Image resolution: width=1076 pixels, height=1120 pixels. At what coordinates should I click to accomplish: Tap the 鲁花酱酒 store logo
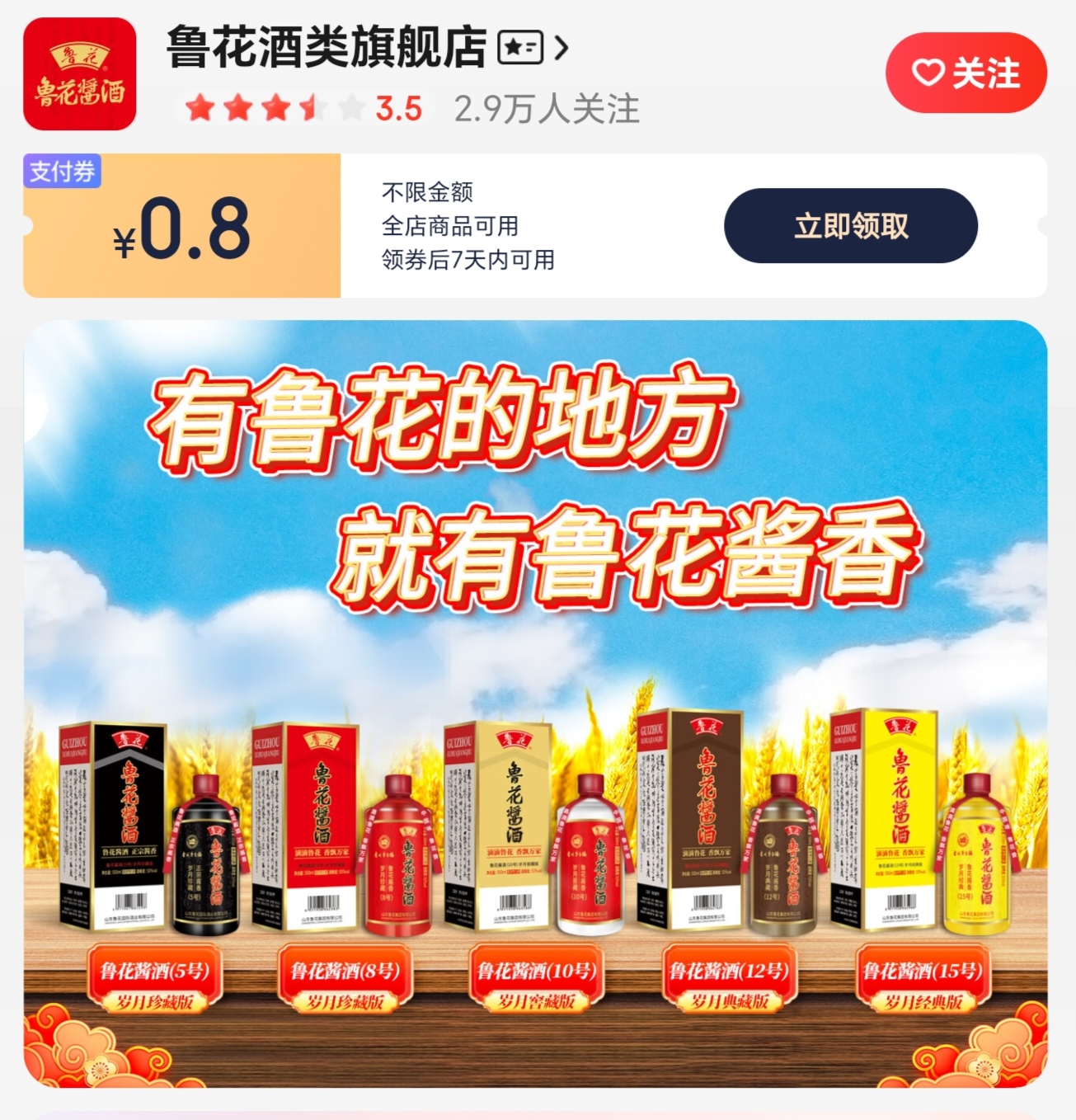79,74
